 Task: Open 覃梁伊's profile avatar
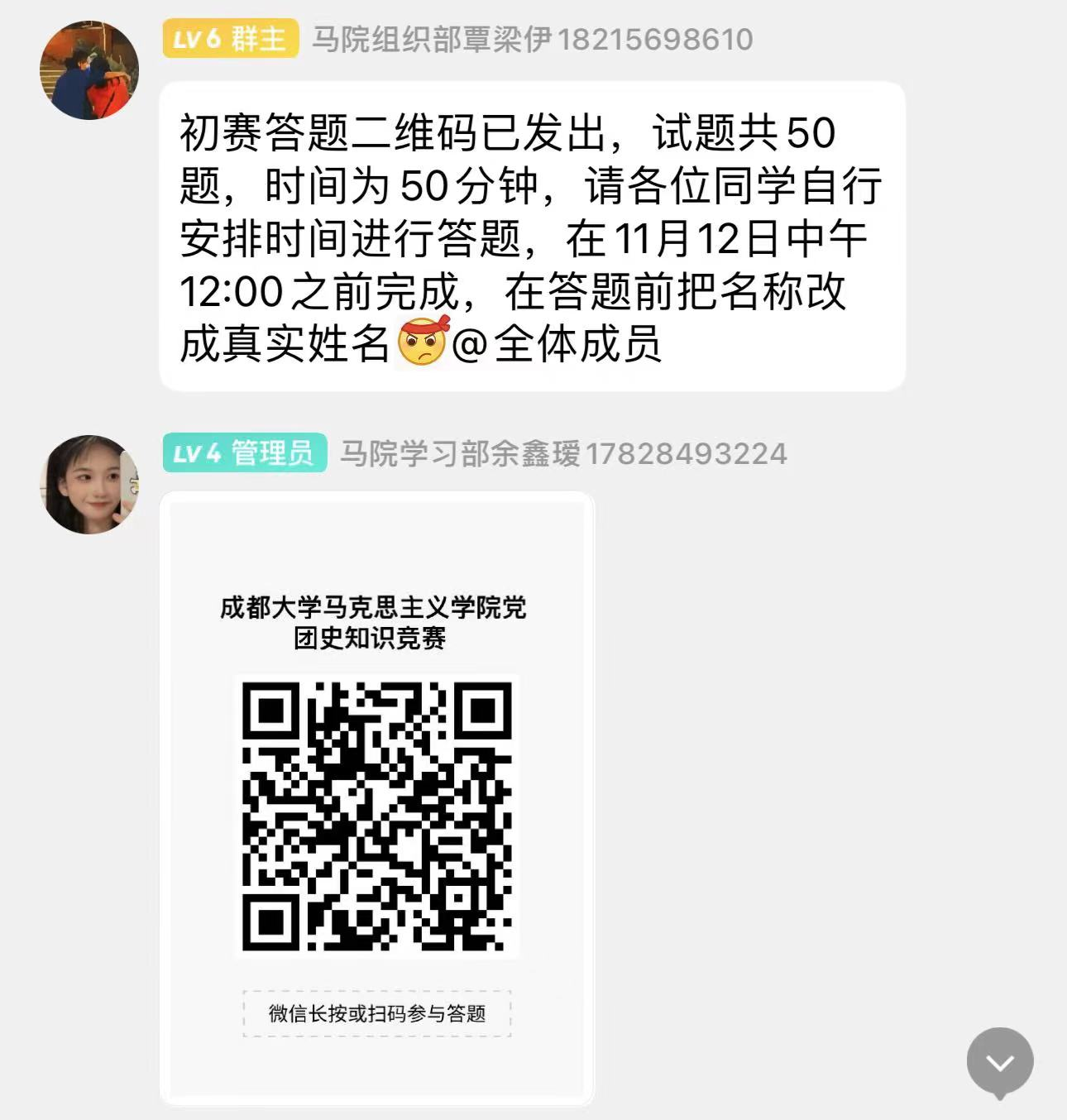tap(89, 70)
